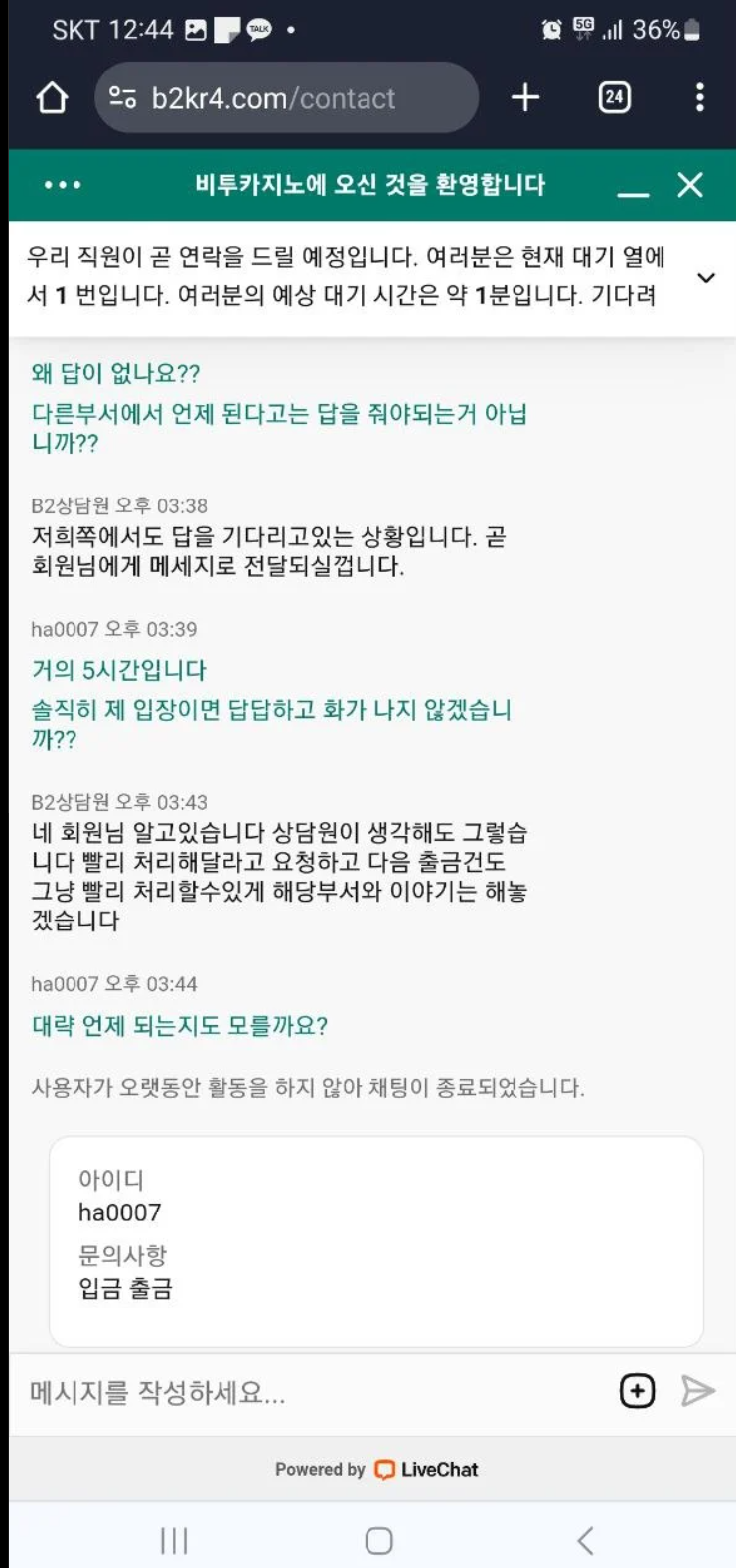
Task: Open the browser overflow menu
Action: point(700,97)
